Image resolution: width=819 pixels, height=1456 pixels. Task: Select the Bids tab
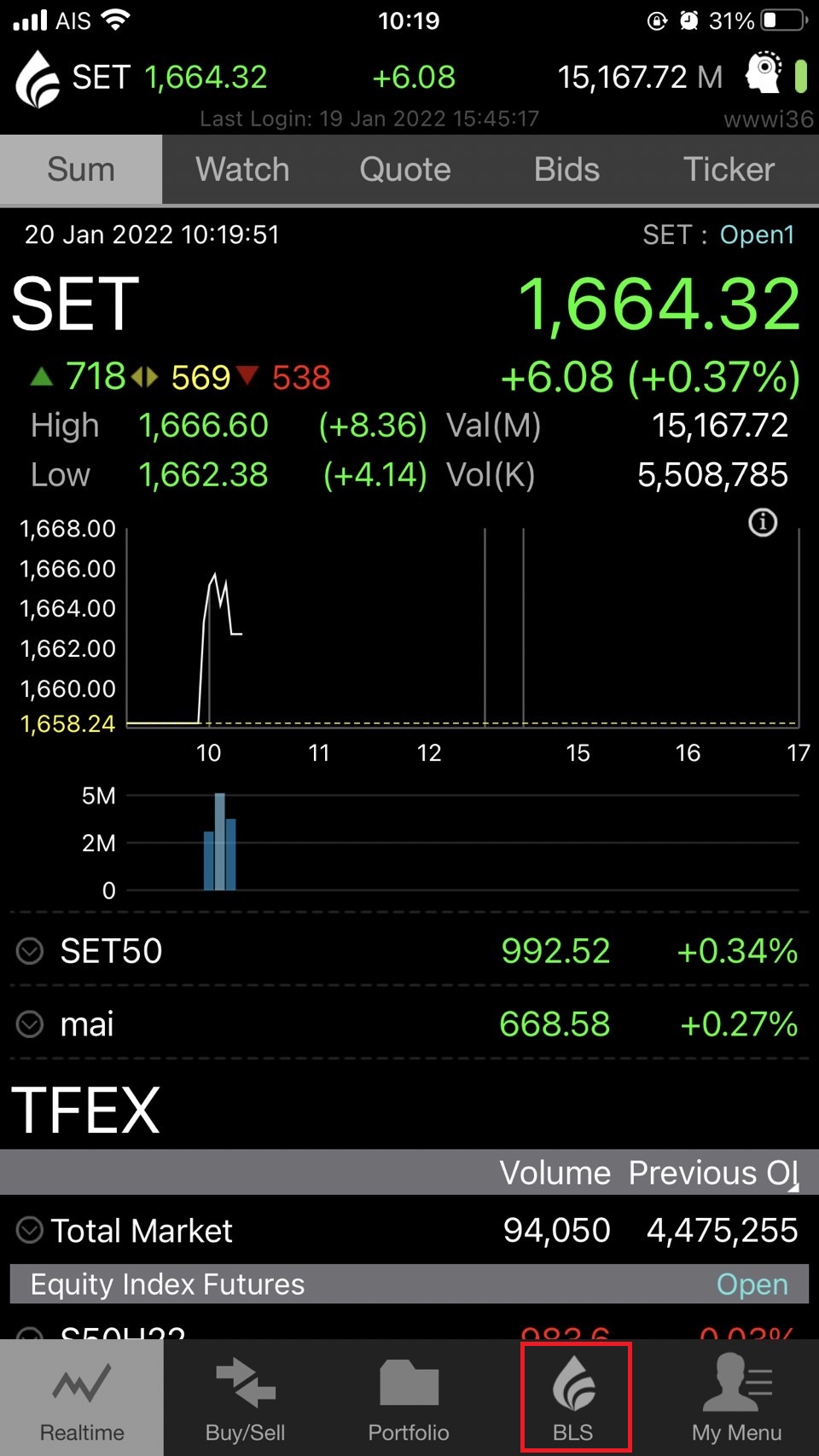click(566, 170)
